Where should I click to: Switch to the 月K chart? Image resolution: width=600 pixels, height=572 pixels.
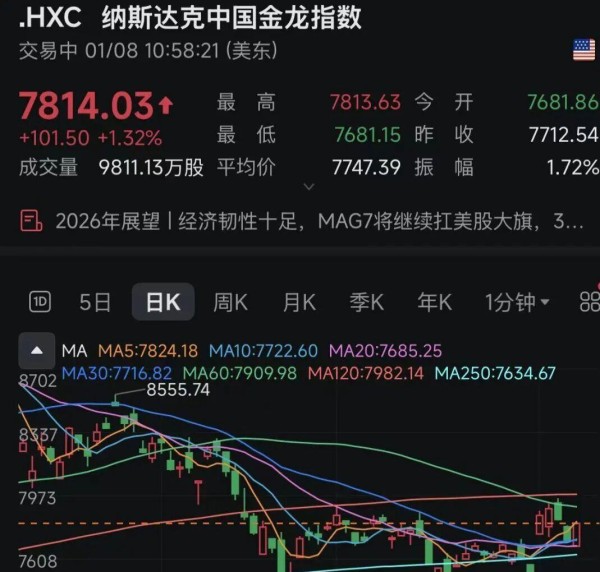tap(299, 302)
